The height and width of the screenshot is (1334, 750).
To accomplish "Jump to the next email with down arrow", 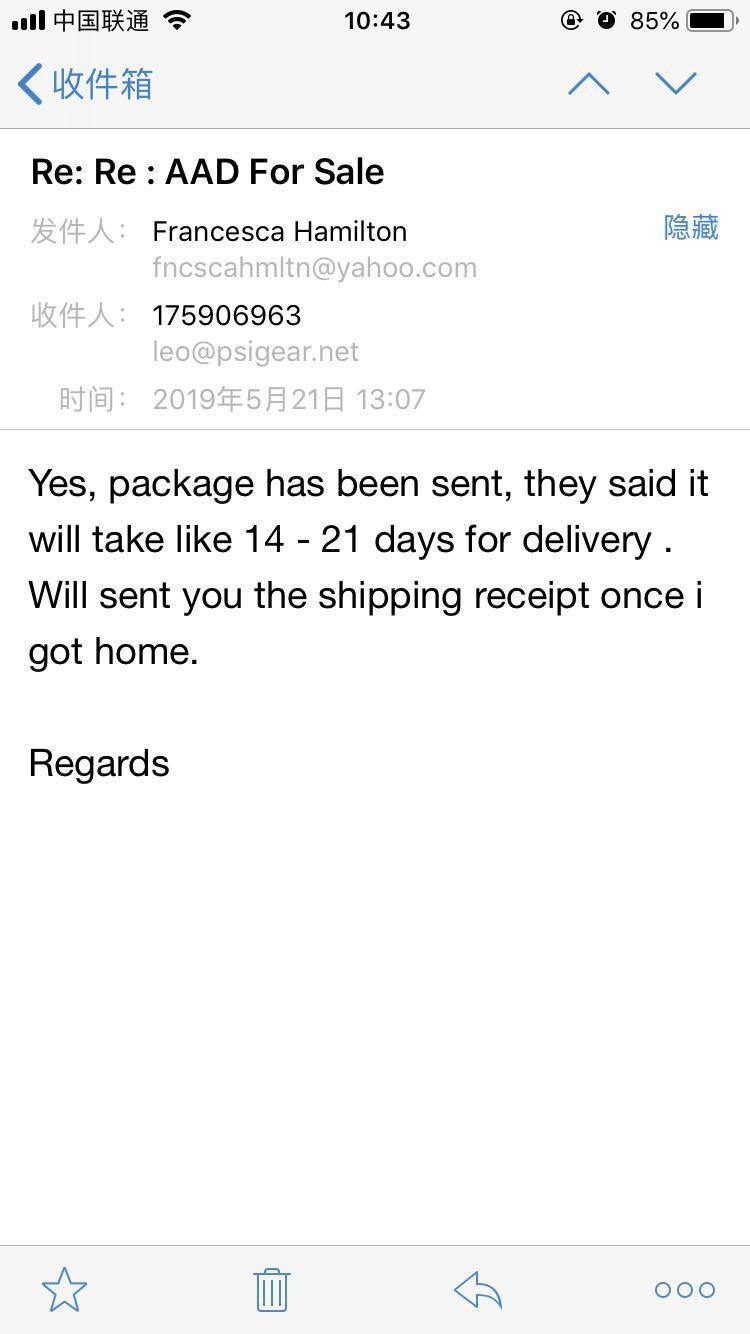I will 676,84.
